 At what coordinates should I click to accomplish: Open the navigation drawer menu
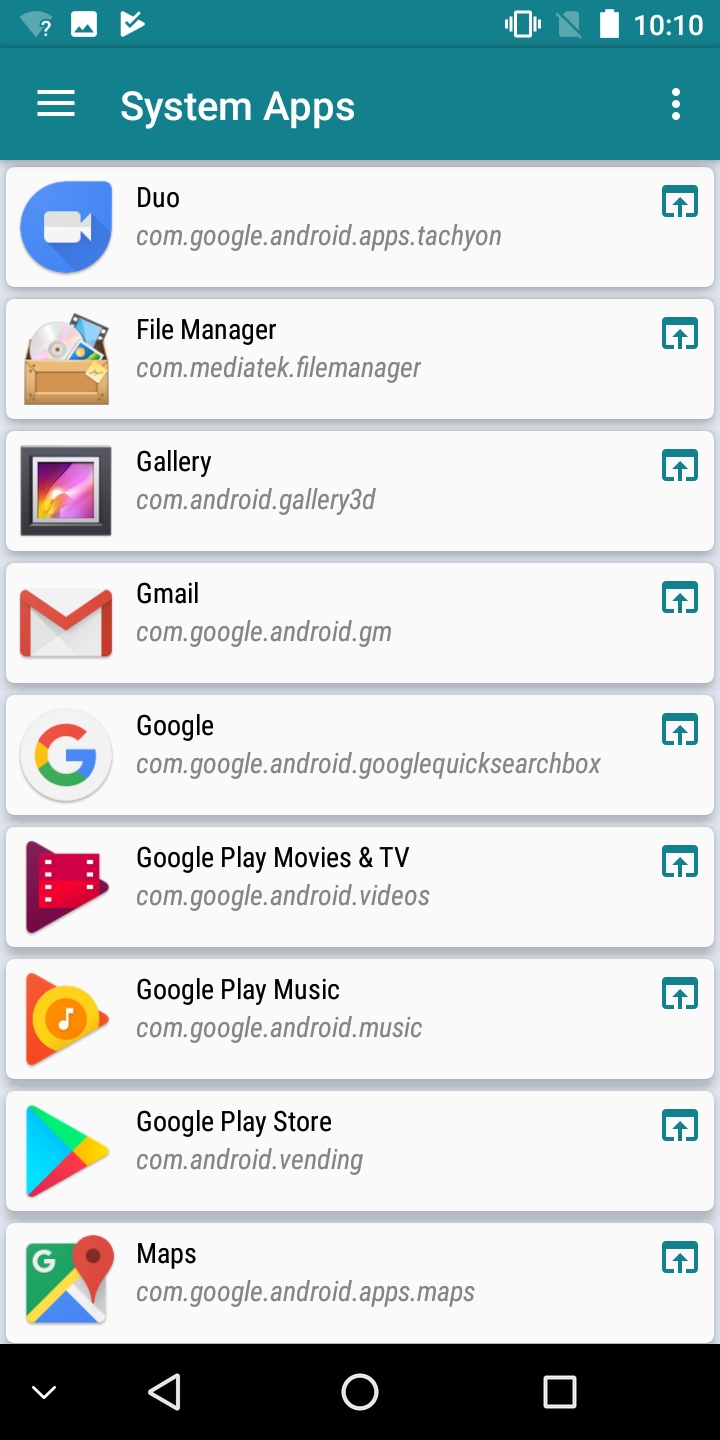[x=56, y=104]
